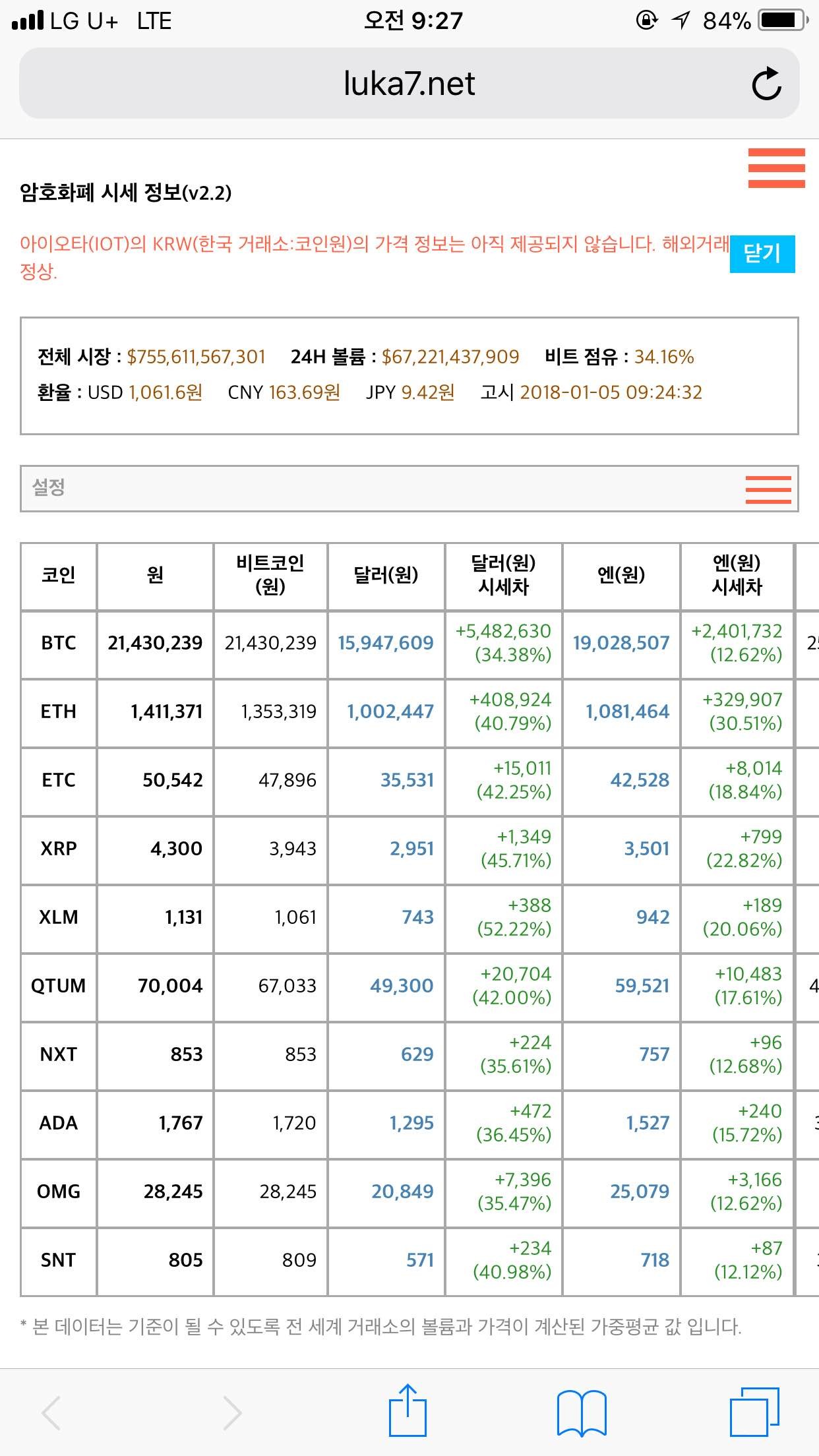Select the SNT coin row
This screenshot has height=1456, width=819.
click(58, 1259)
